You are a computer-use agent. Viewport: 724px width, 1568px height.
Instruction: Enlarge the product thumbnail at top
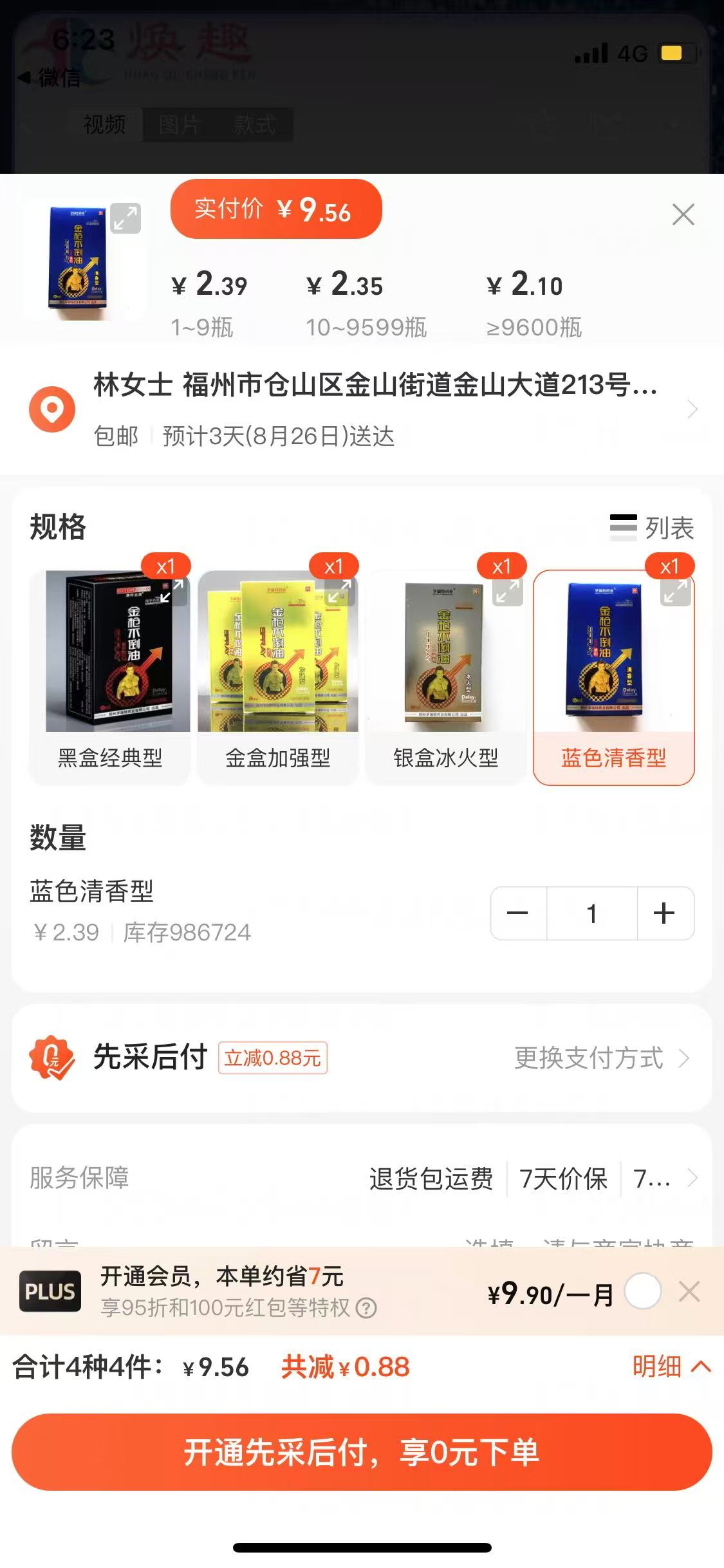(125, 218)
